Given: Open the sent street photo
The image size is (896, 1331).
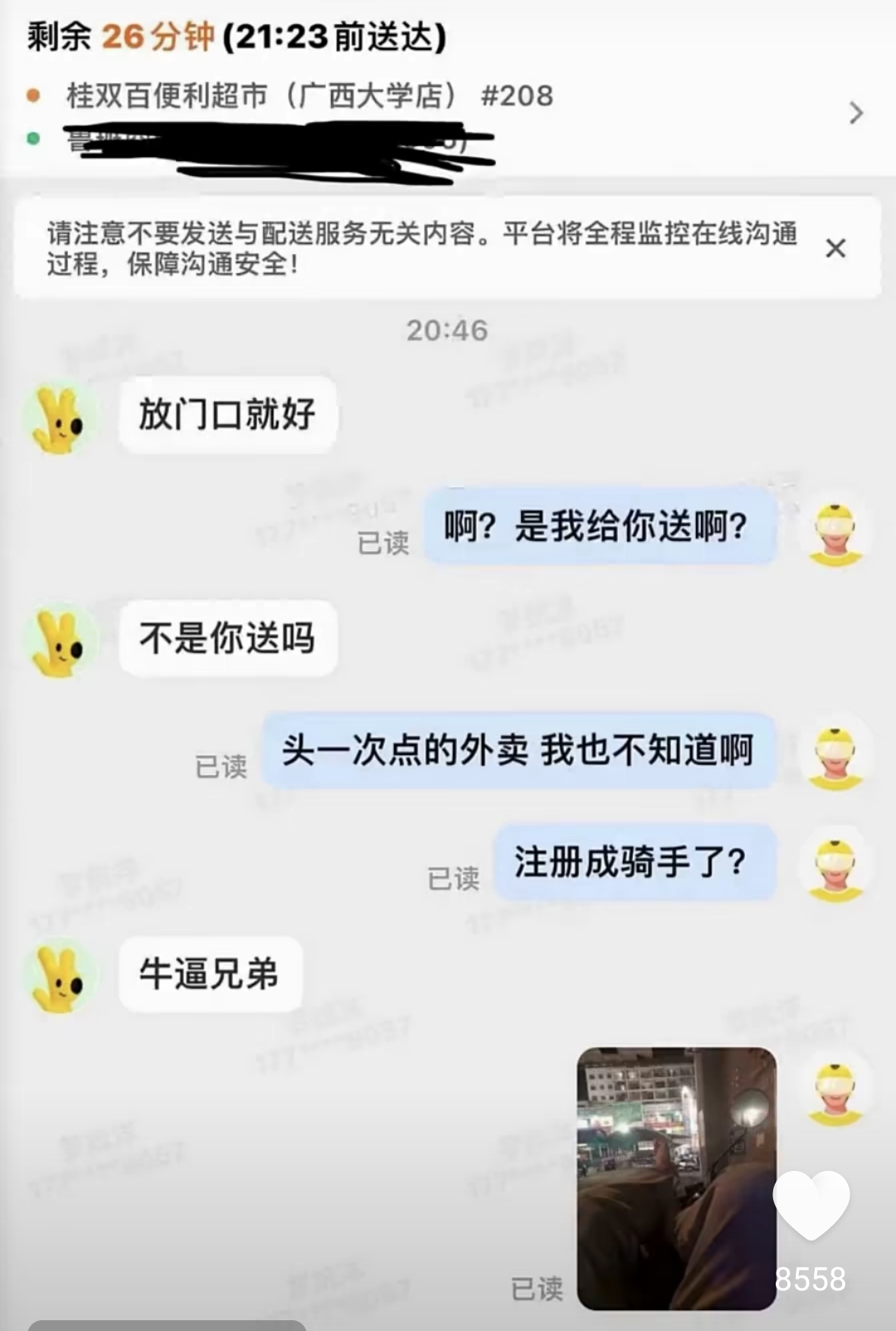Looking at the screenshot, I should (676, 1178).
